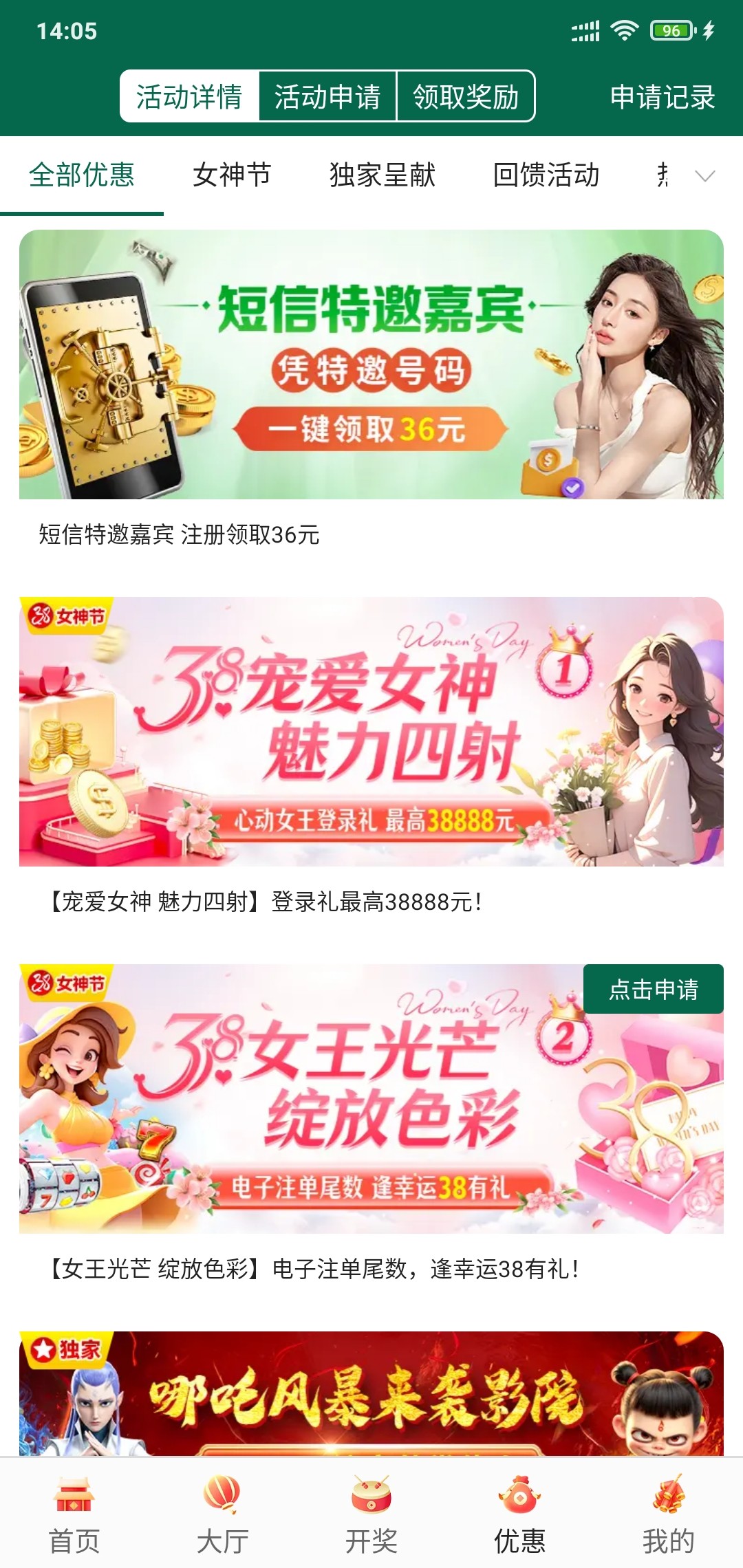Switch to the 女神节 category tab

click(x=232, y=175)
